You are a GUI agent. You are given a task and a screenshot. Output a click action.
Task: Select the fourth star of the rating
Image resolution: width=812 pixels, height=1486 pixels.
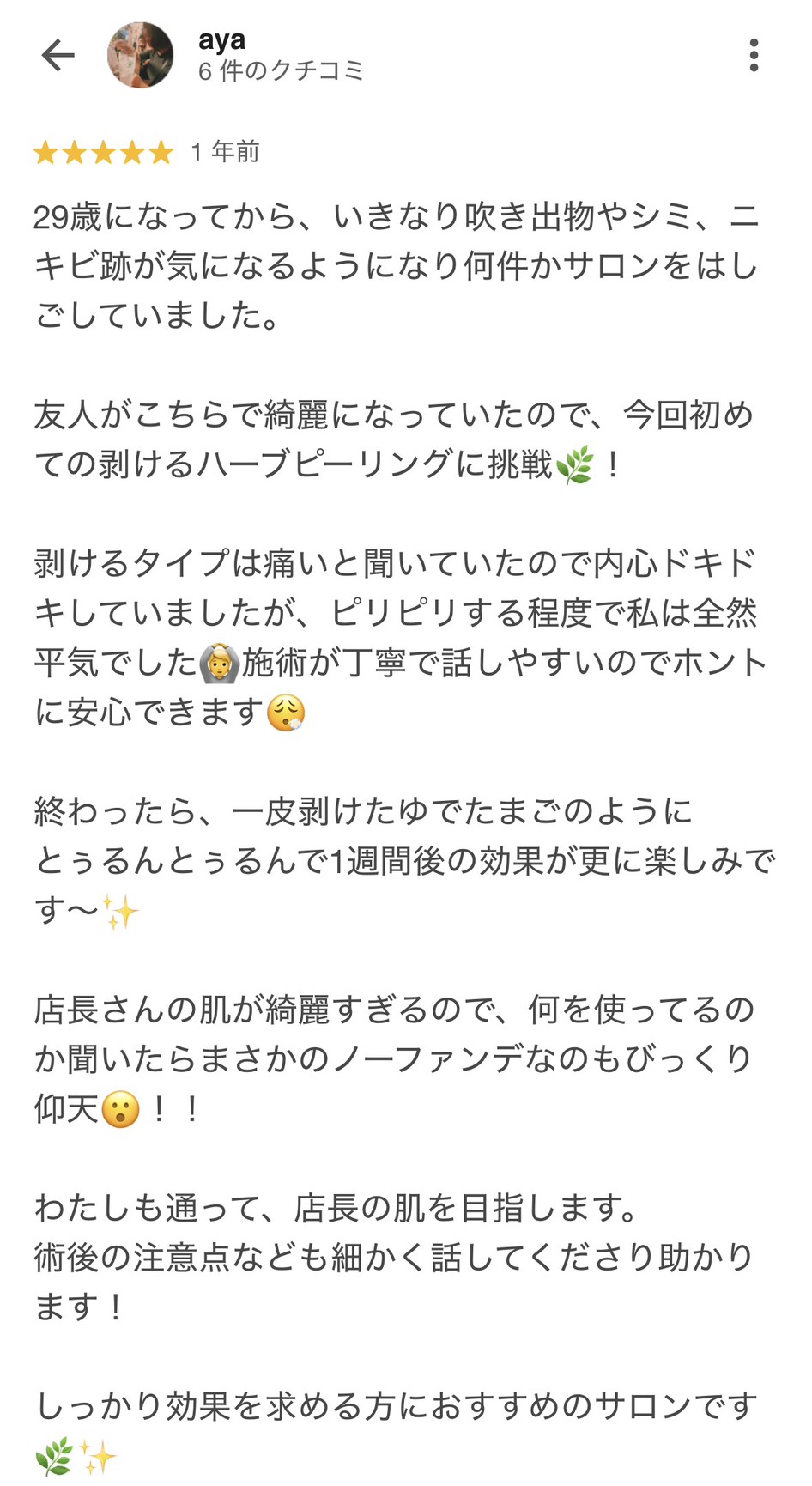[133, 153]
